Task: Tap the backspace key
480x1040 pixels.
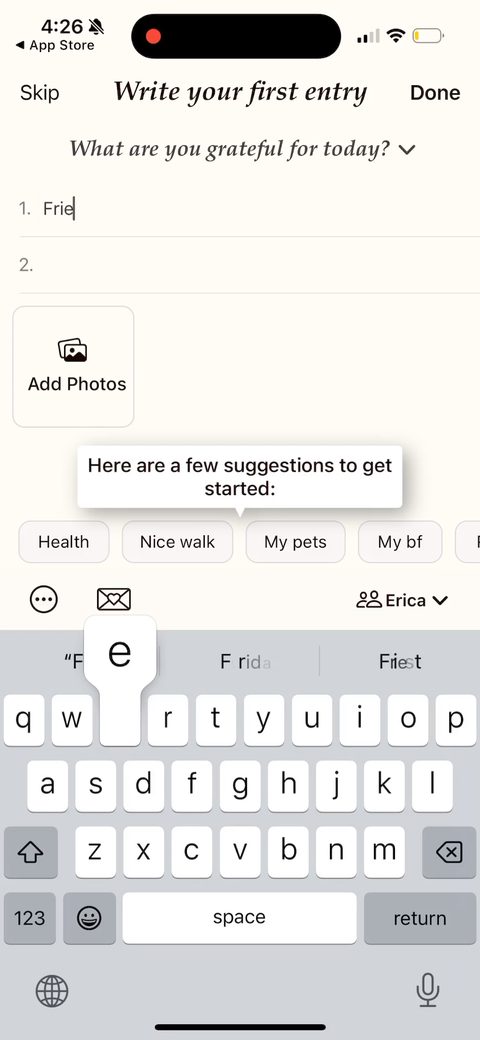Action: click(x=450, y=852)
